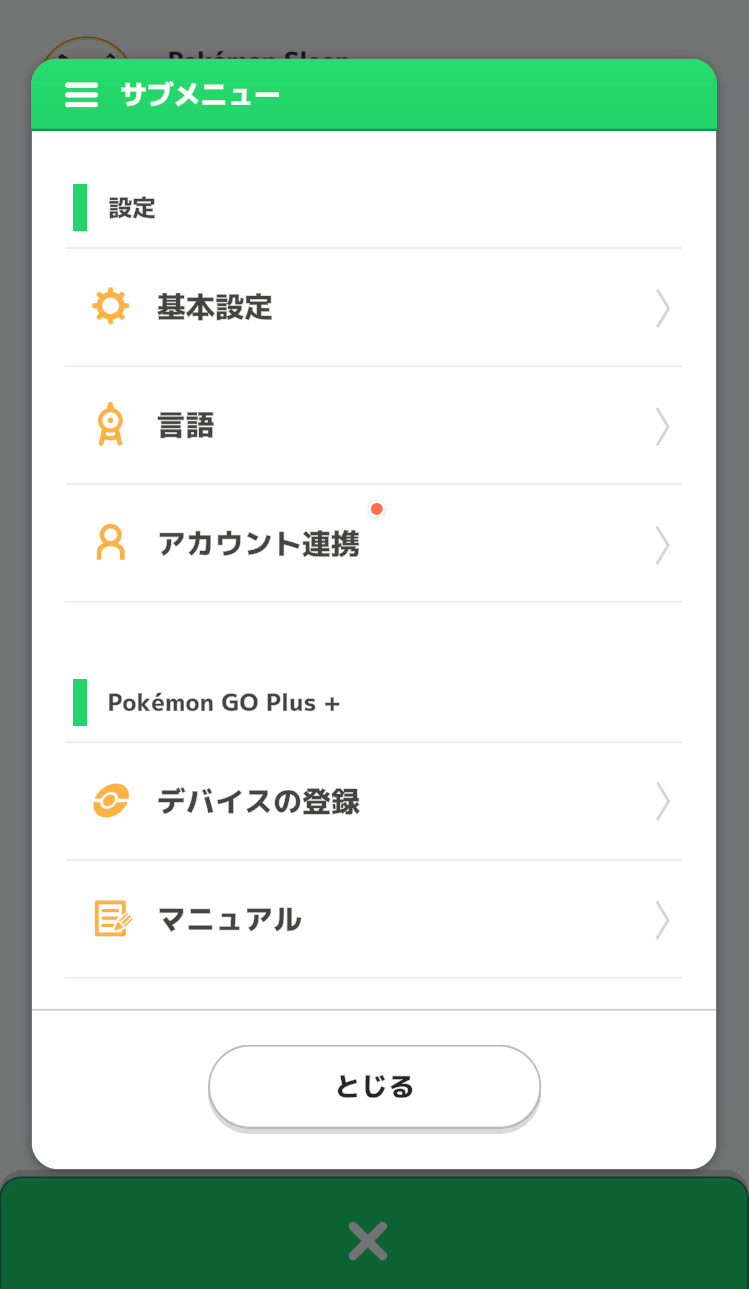Select the Poké Ball icon beside デバイスの登録
Viewport: 749px width, 1289px height.
[113, 802]
